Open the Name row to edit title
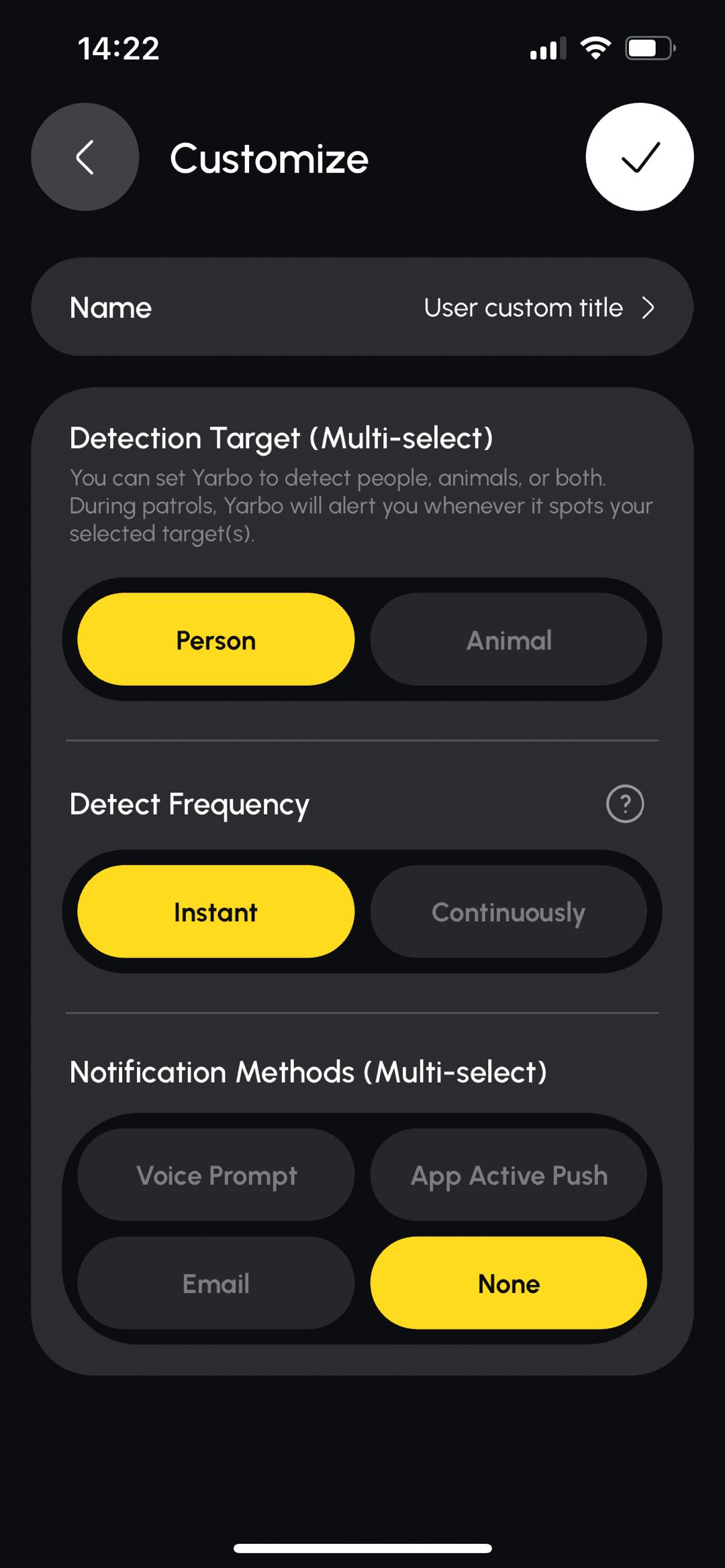The height and width of the screenshot is (1568, 725). (362, 307)
